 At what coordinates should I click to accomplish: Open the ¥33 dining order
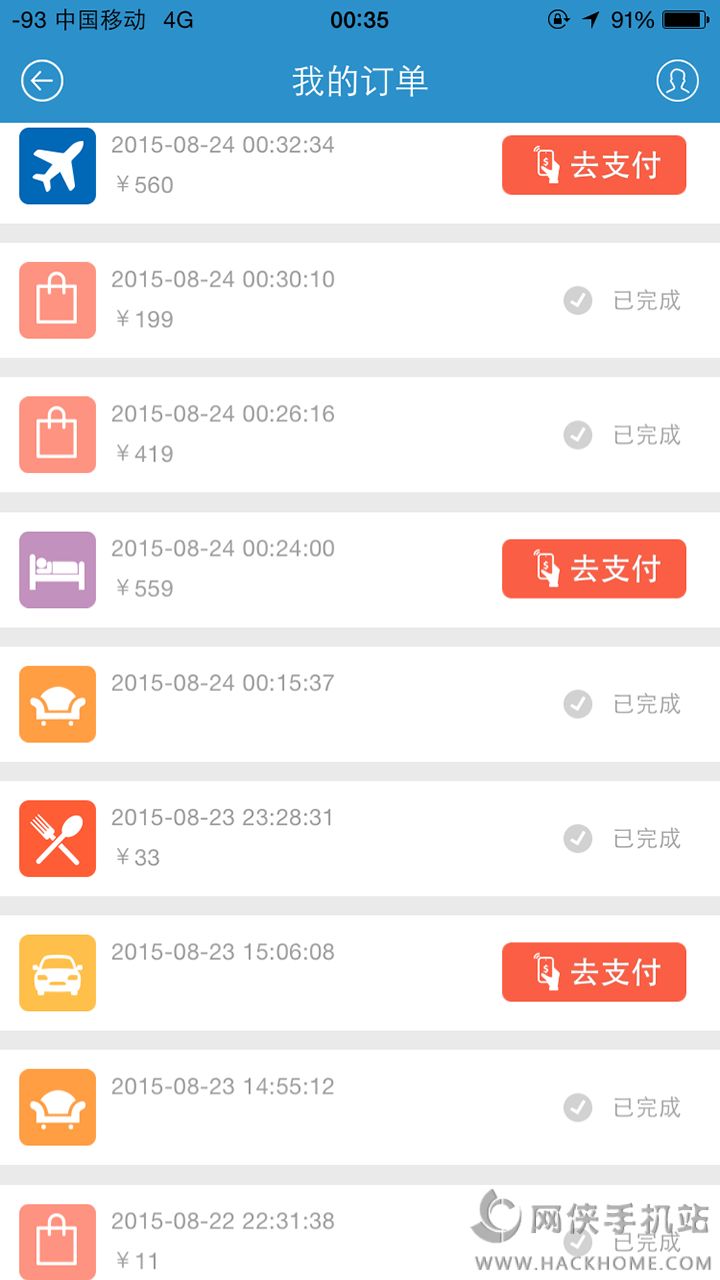click(x=300, y=838)
